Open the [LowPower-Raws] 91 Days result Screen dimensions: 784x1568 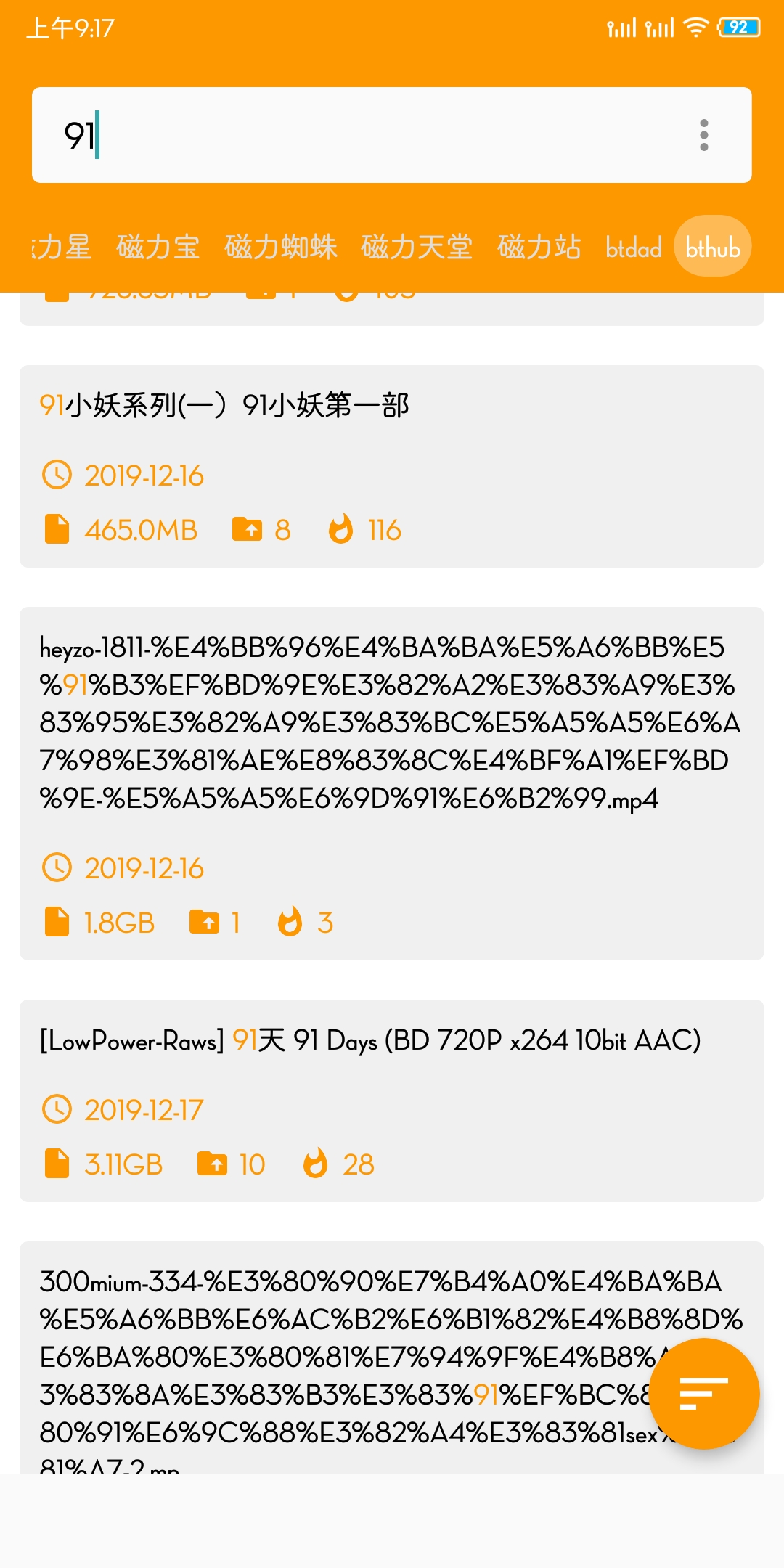pos(391,1100)
